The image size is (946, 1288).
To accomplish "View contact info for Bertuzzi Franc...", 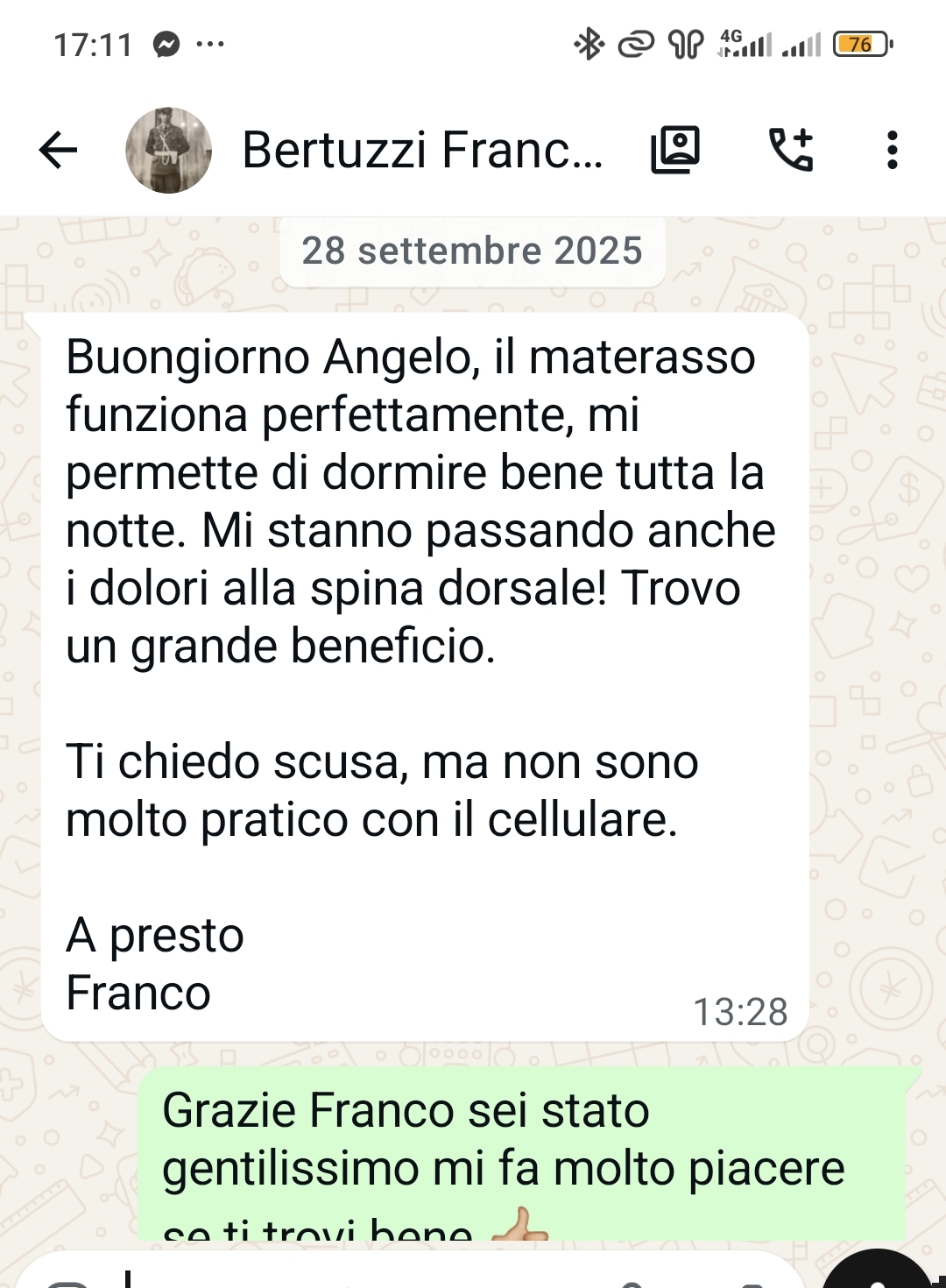I will pos(422,150).
